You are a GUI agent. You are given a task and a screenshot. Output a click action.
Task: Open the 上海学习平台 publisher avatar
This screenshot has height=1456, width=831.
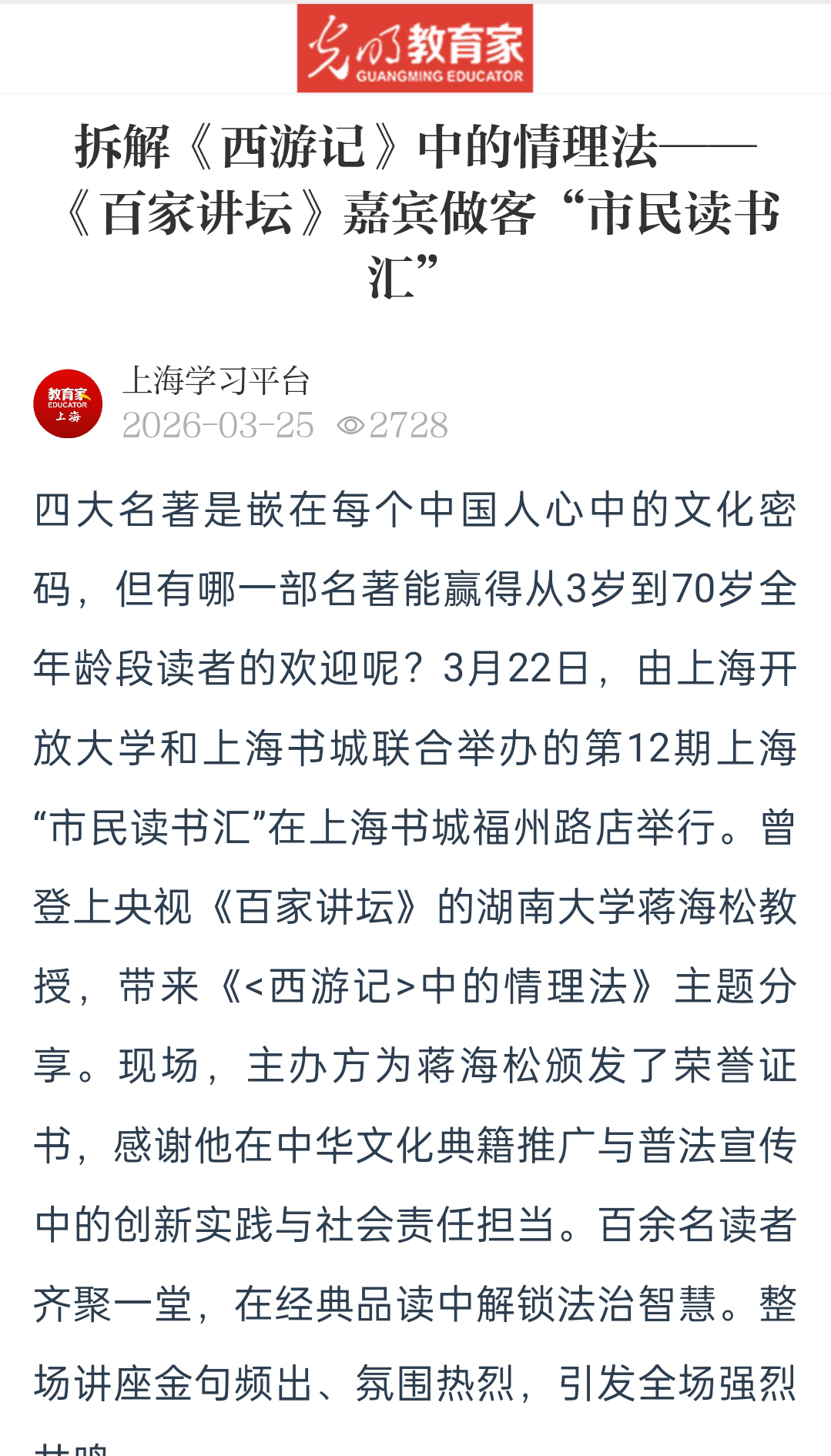click(x=68, y=404)
